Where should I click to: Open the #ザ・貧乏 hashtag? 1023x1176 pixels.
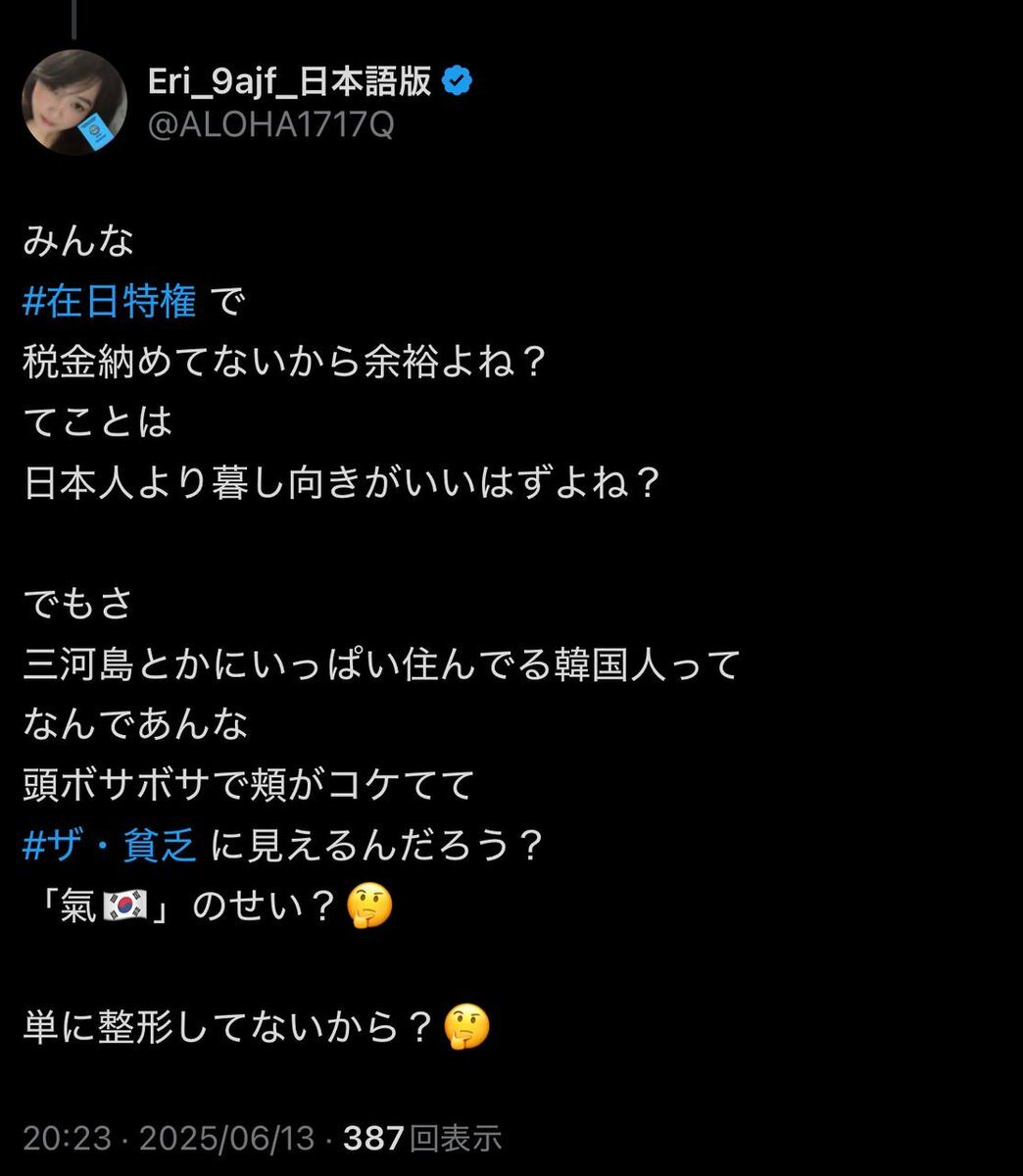(110, 846)
